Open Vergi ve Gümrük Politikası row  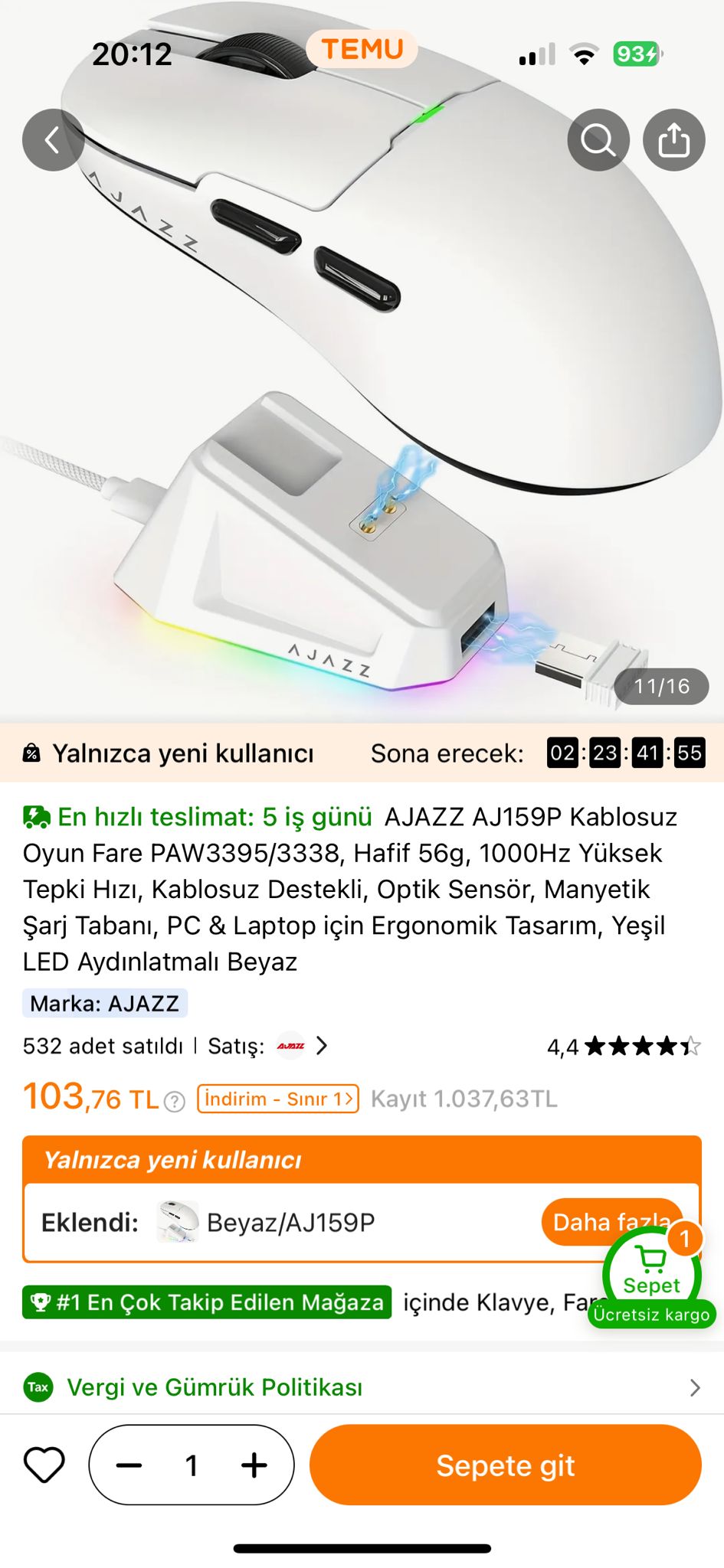click(362, 1387)
